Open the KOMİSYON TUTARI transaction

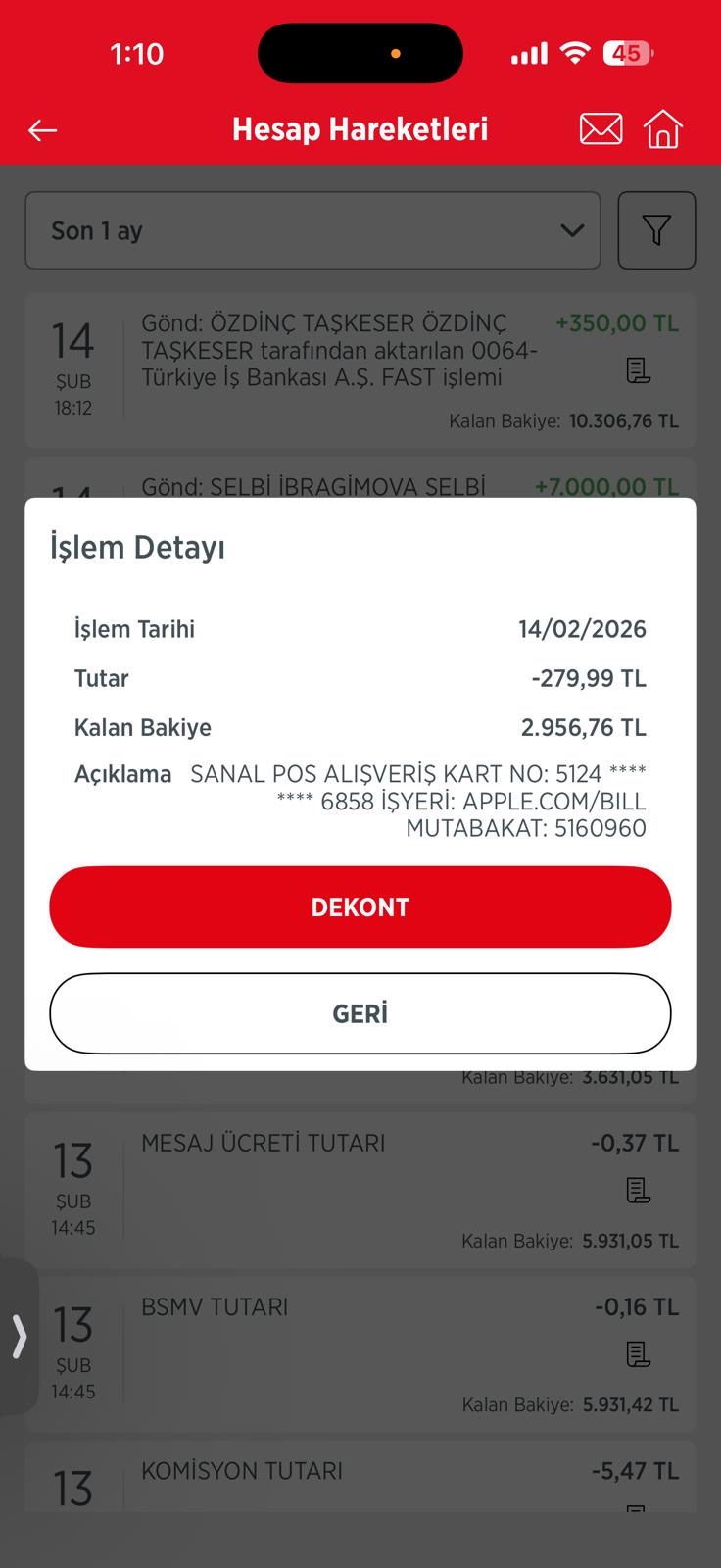(x=360, y=1476)
